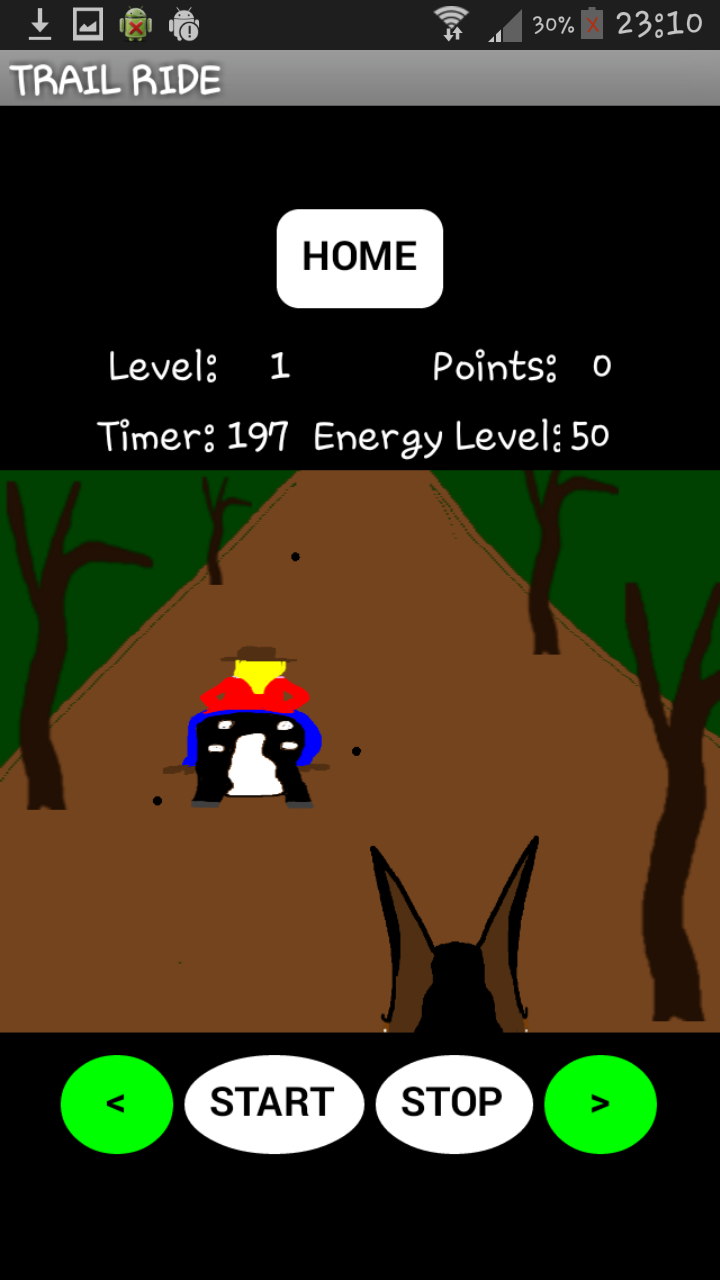
Task: Start the trail ride
Action: pos(273,1103)
